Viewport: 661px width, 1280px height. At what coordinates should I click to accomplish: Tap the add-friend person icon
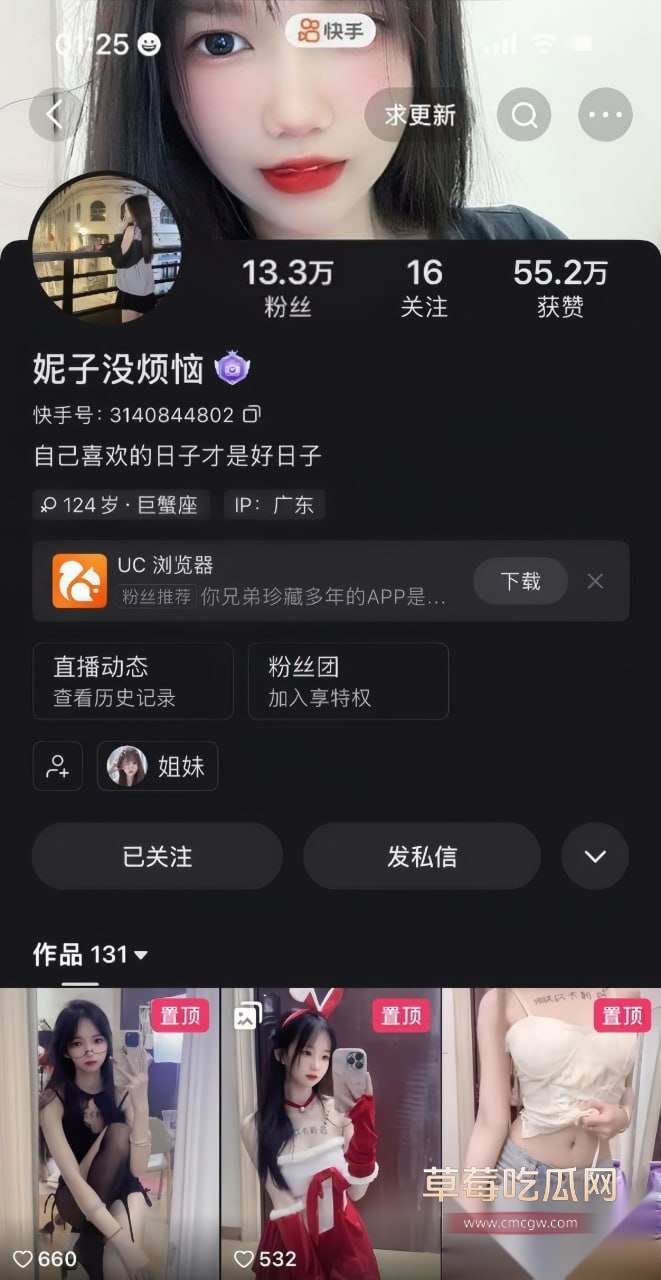point(57,767)
